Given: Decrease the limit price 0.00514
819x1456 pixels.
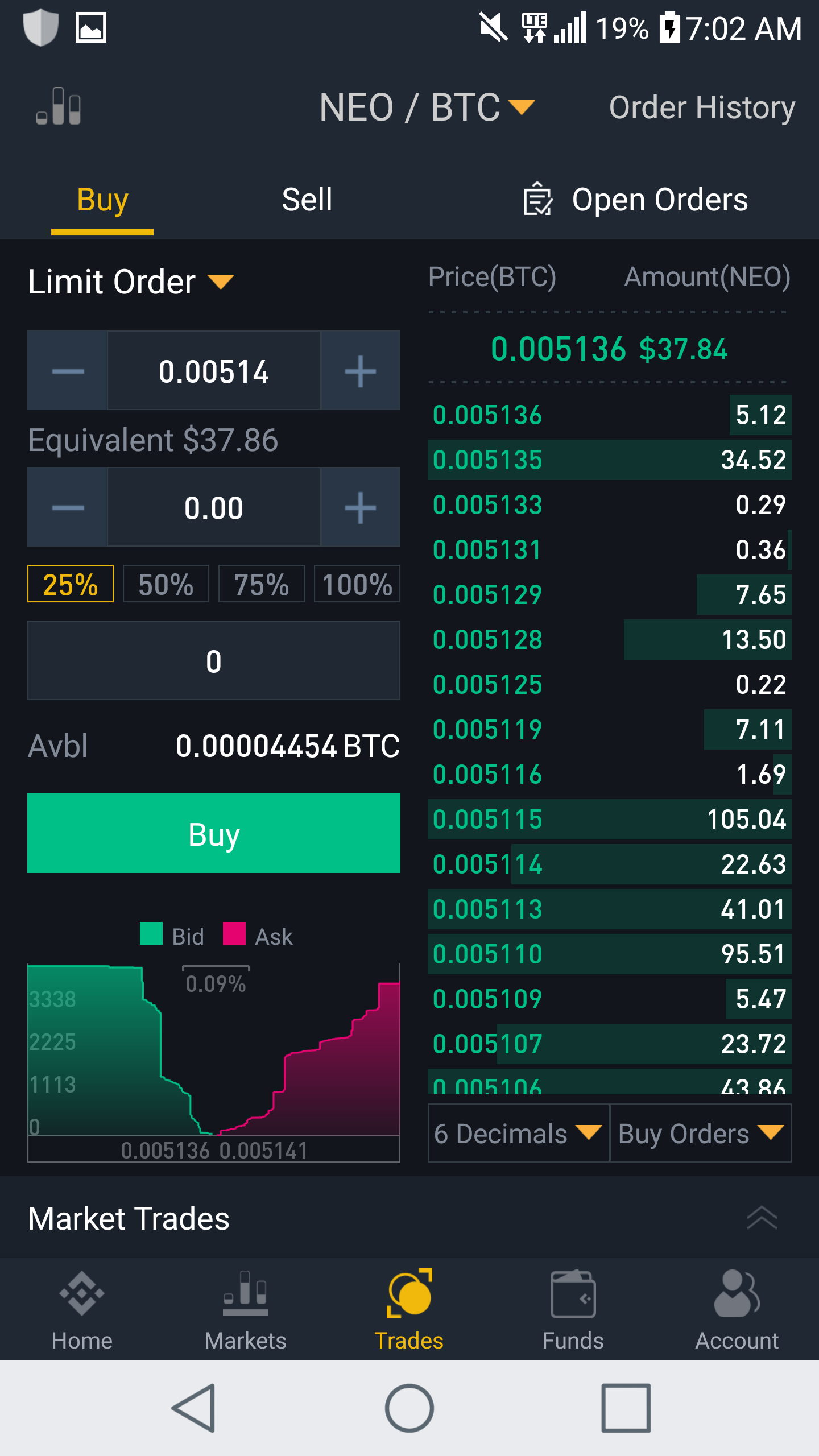Looking at the screenshot, I should coord(68,371).
